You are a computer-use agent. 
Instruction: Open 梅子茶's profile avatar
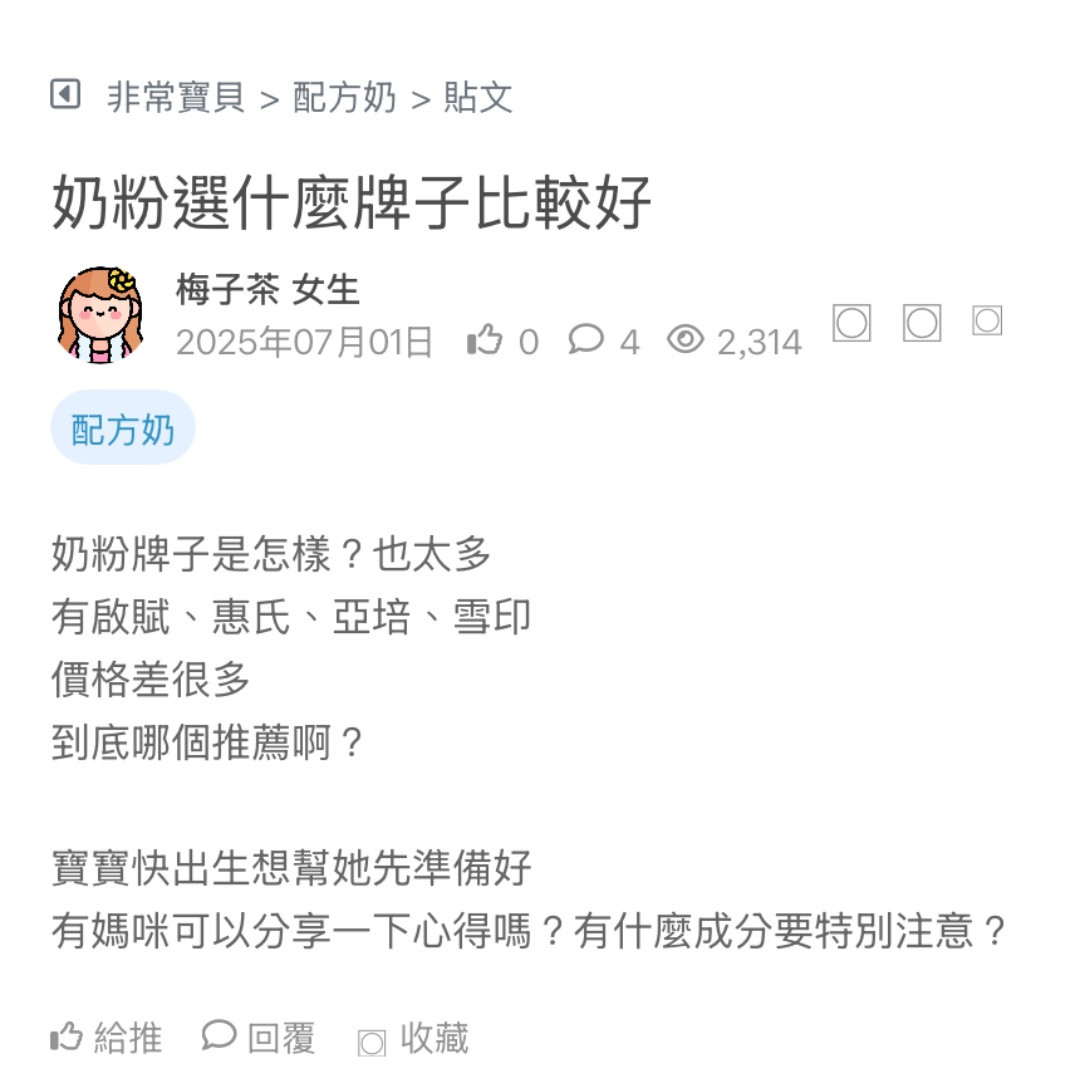(x=100, y=314)
